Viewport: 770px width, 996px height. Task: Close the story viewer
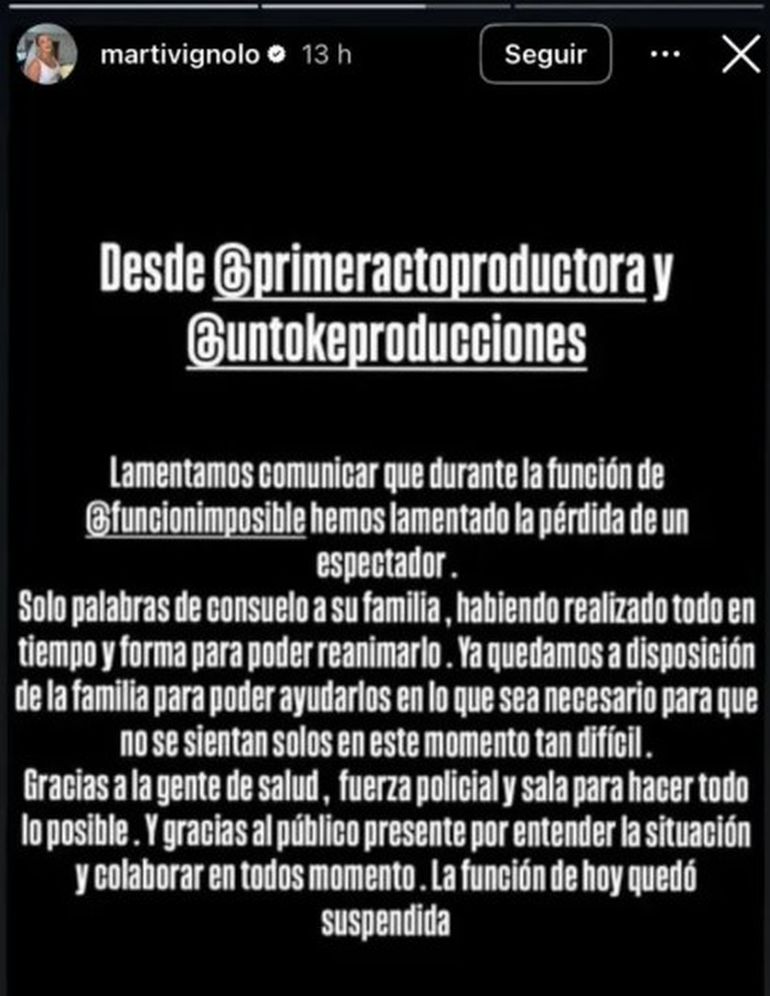pos(741,55)
